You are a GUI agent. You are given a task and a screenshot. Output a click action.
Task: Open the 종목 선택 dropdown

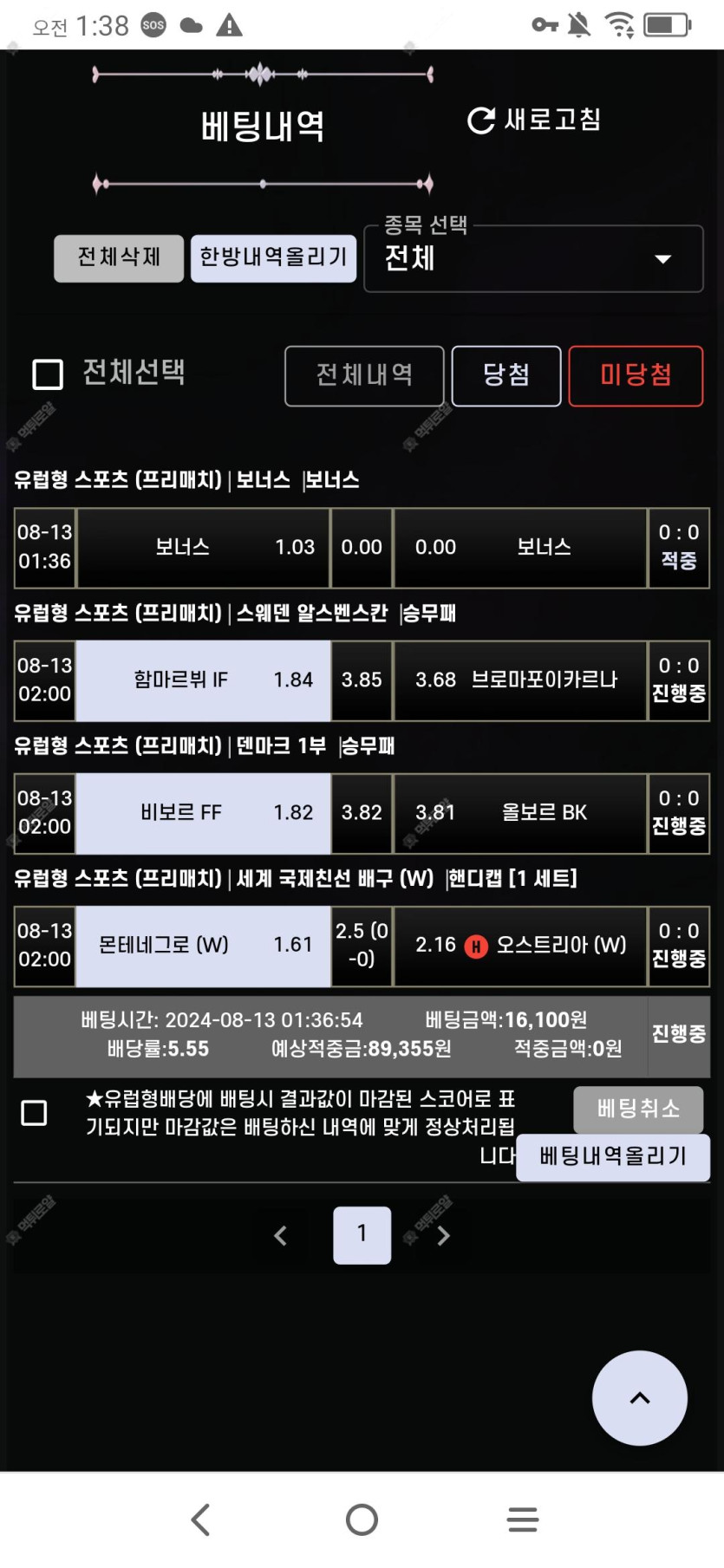click(532, 258)
